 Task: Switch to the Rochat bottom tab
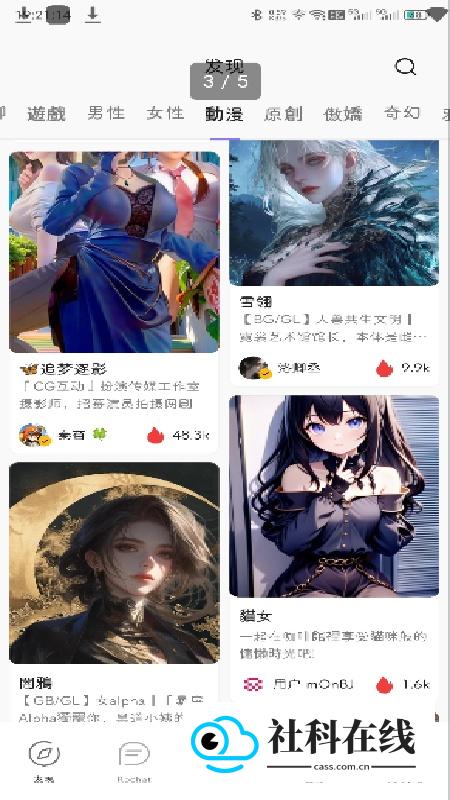pyautogui.click(x=134, y=760)
